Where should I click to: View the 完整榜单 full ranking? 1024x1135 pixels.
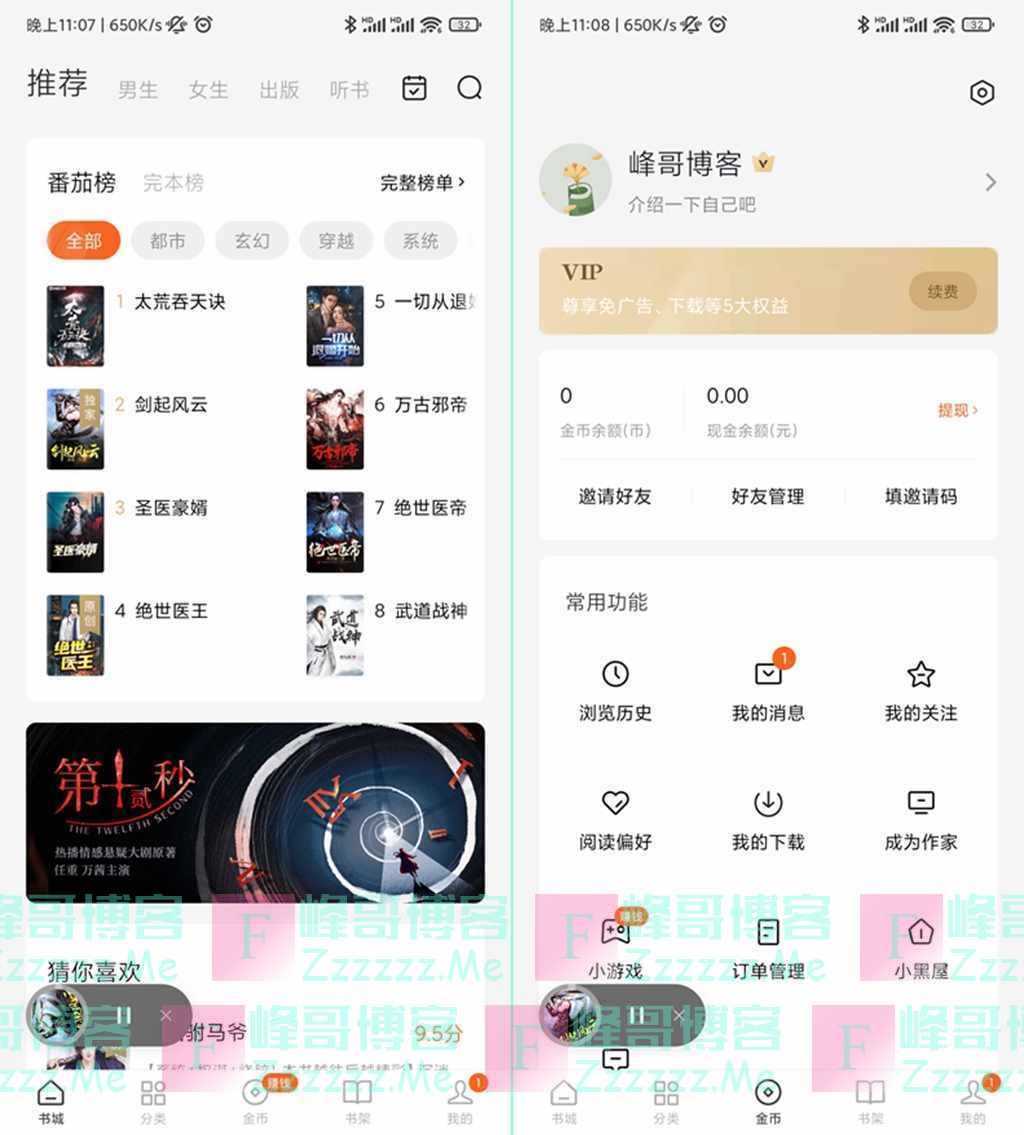422,183
